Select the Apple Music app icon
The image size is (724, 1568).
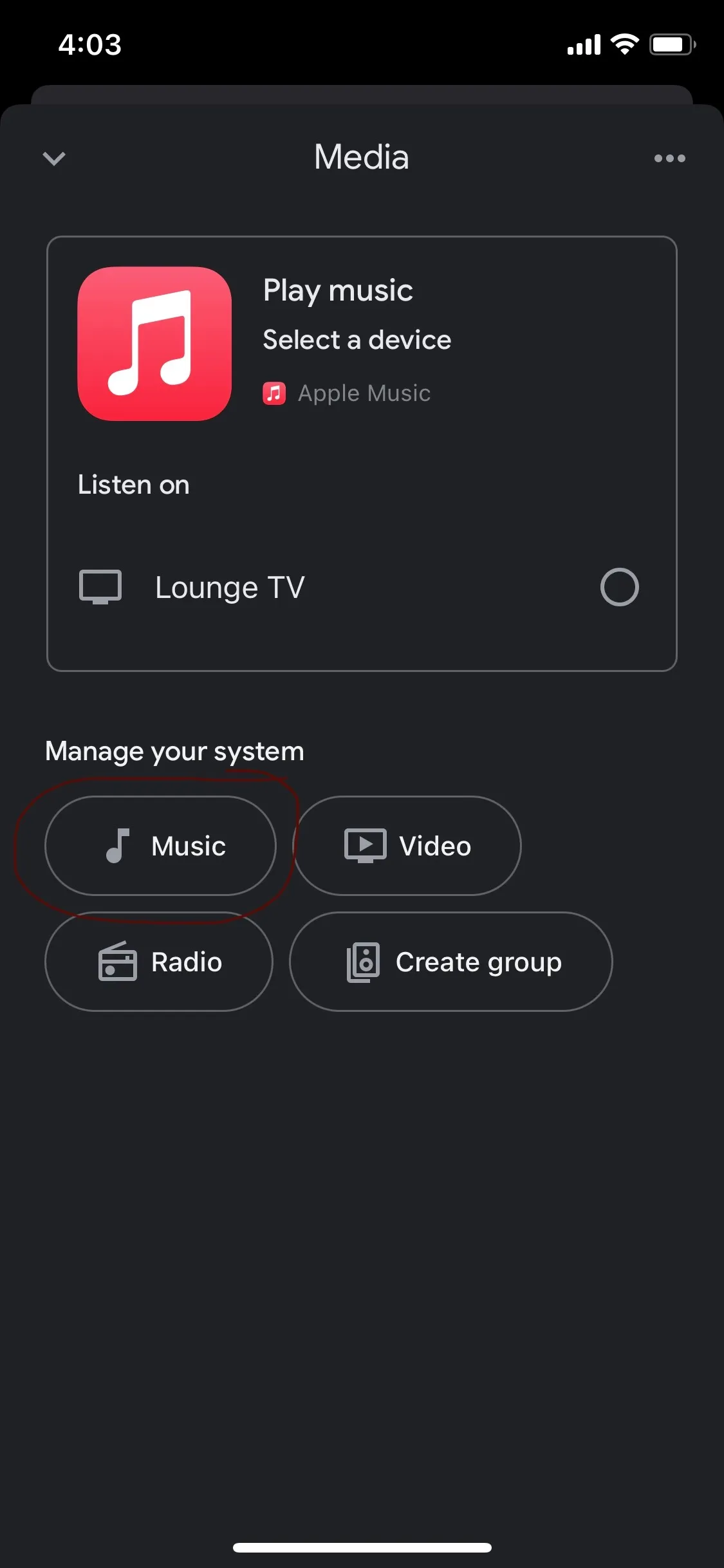click(154, 344)
